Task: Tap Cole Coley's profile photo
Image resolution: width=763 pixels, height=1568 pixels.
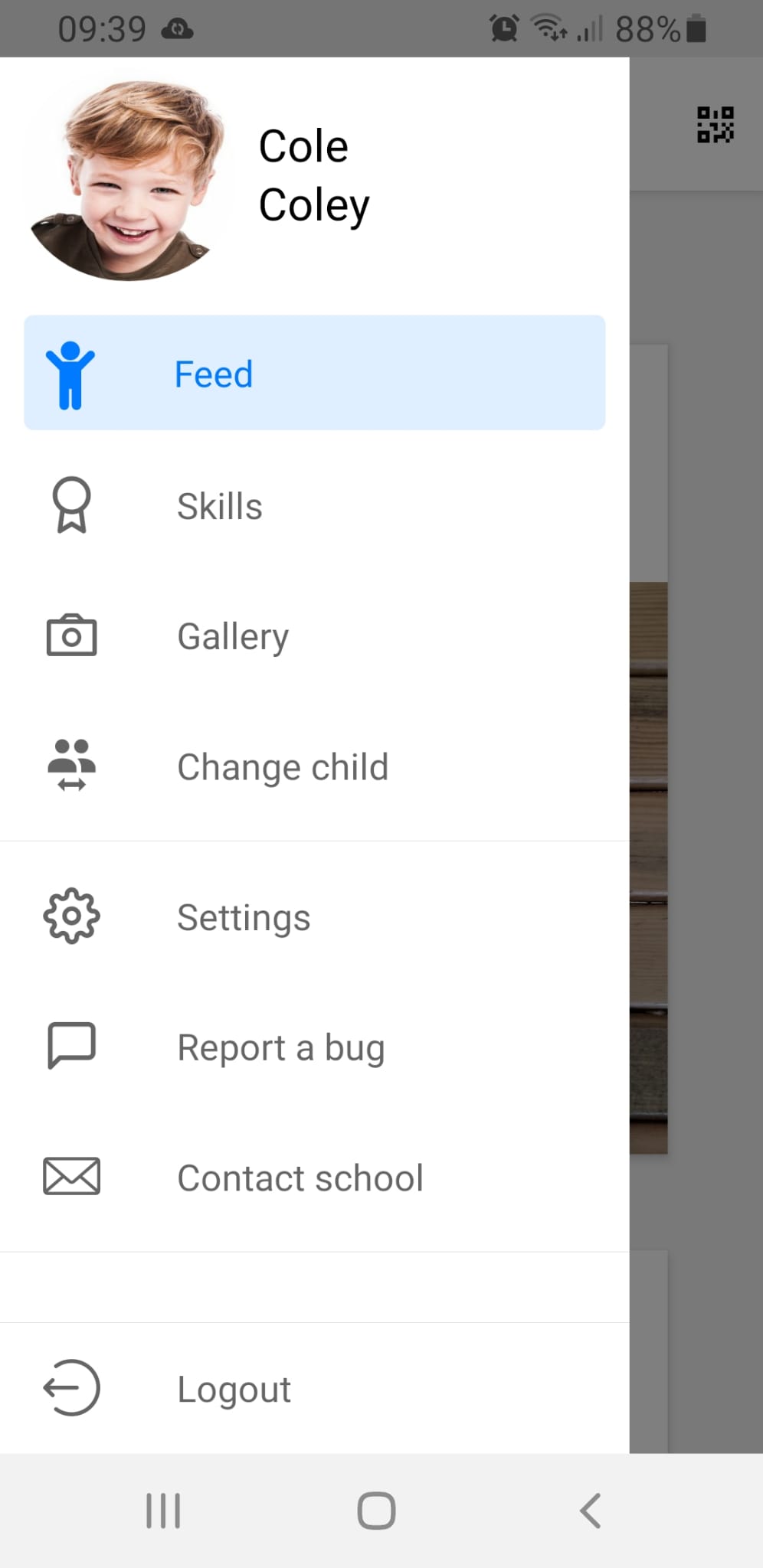Action: (128, 180)
